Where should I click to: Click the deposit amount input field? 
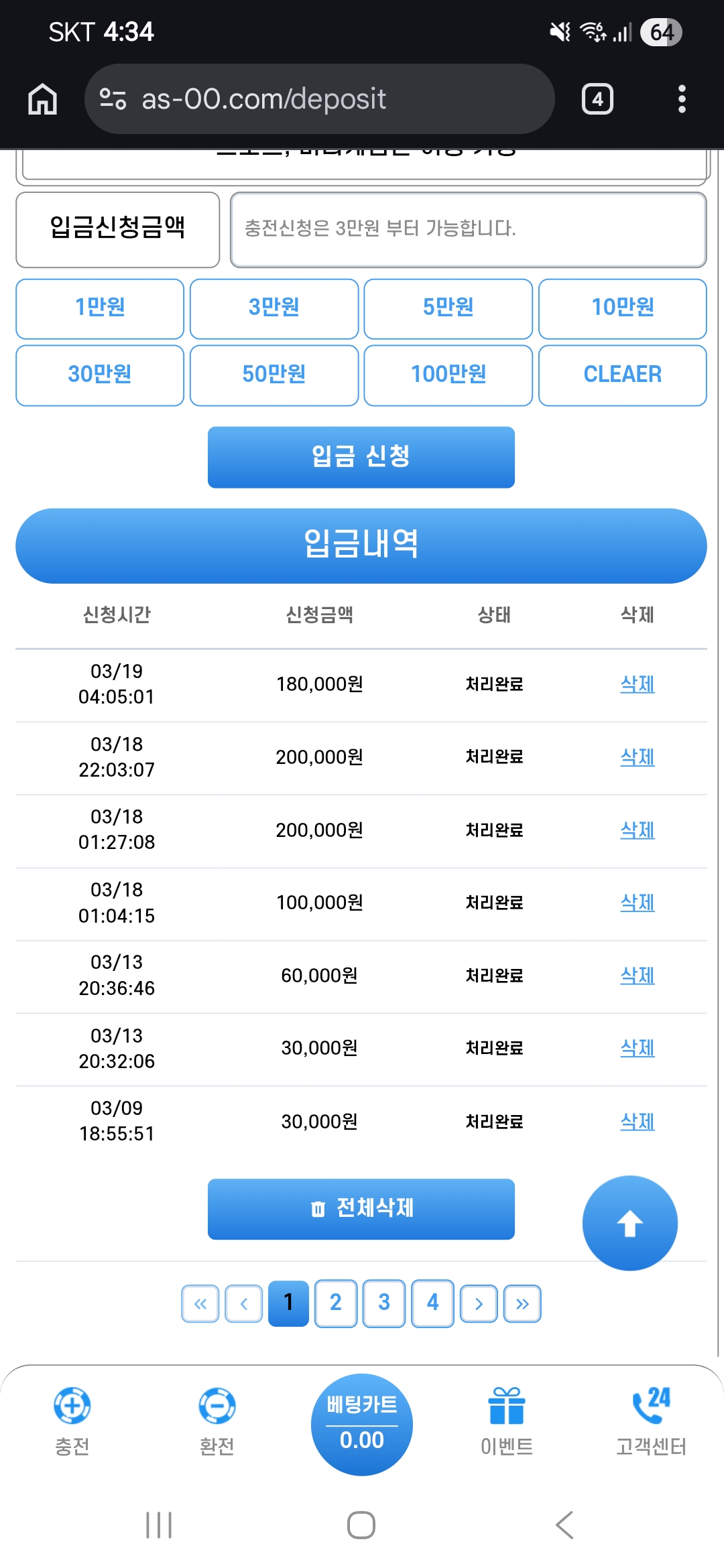pos(468,230)
